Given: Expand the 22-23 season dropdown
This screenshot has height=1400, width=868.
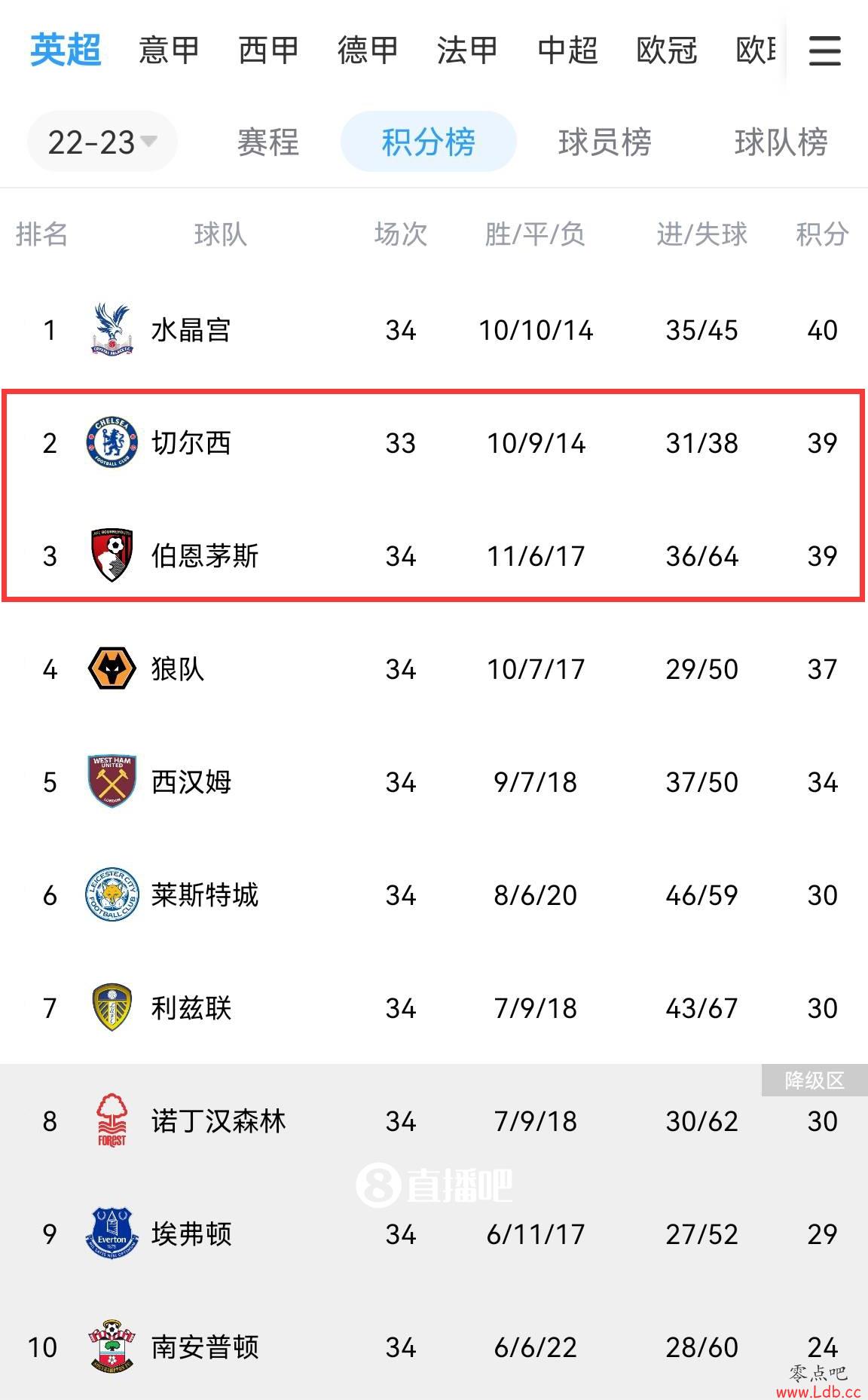Looking at the screenshot, I should pyautogui.click(x=102, y=142).
